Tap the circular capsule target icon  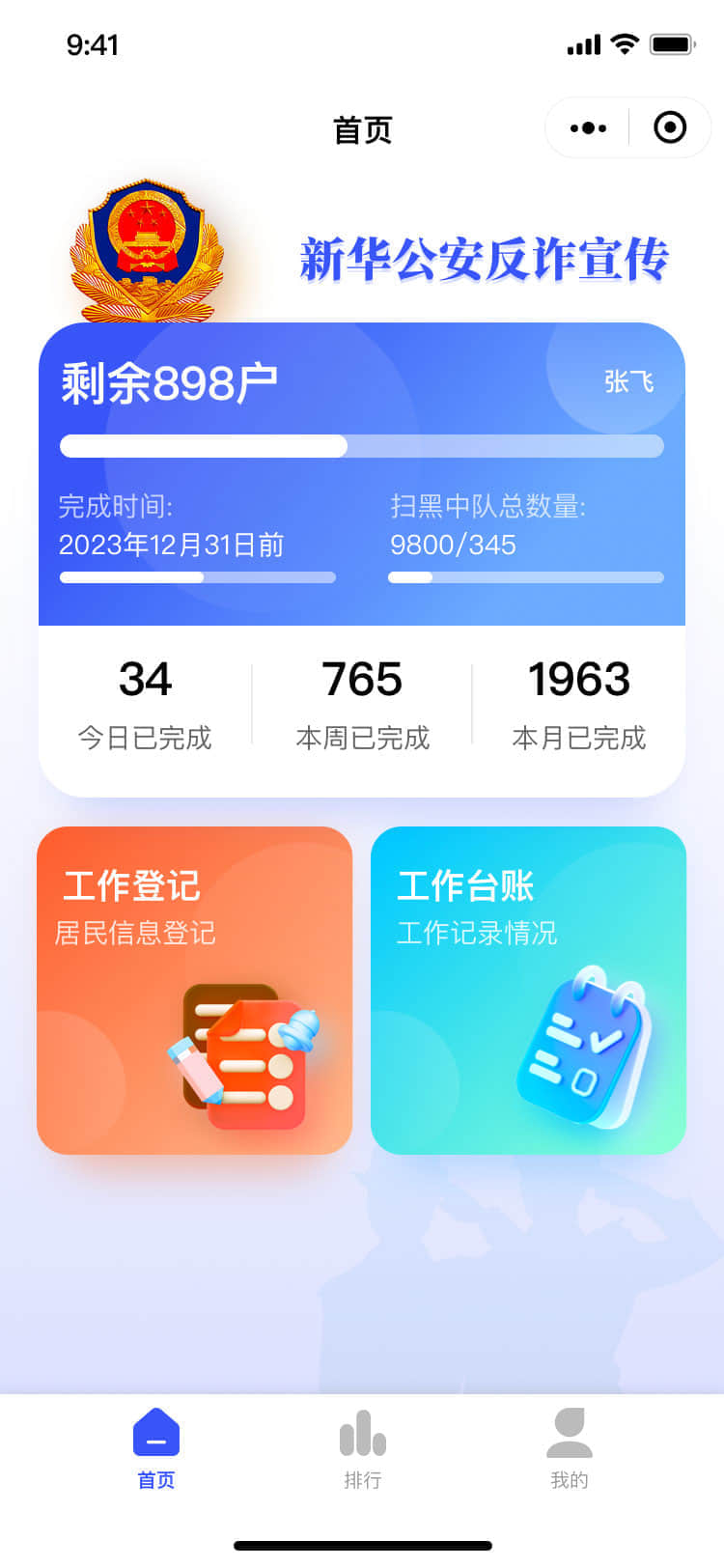click(x=670, y=126)
